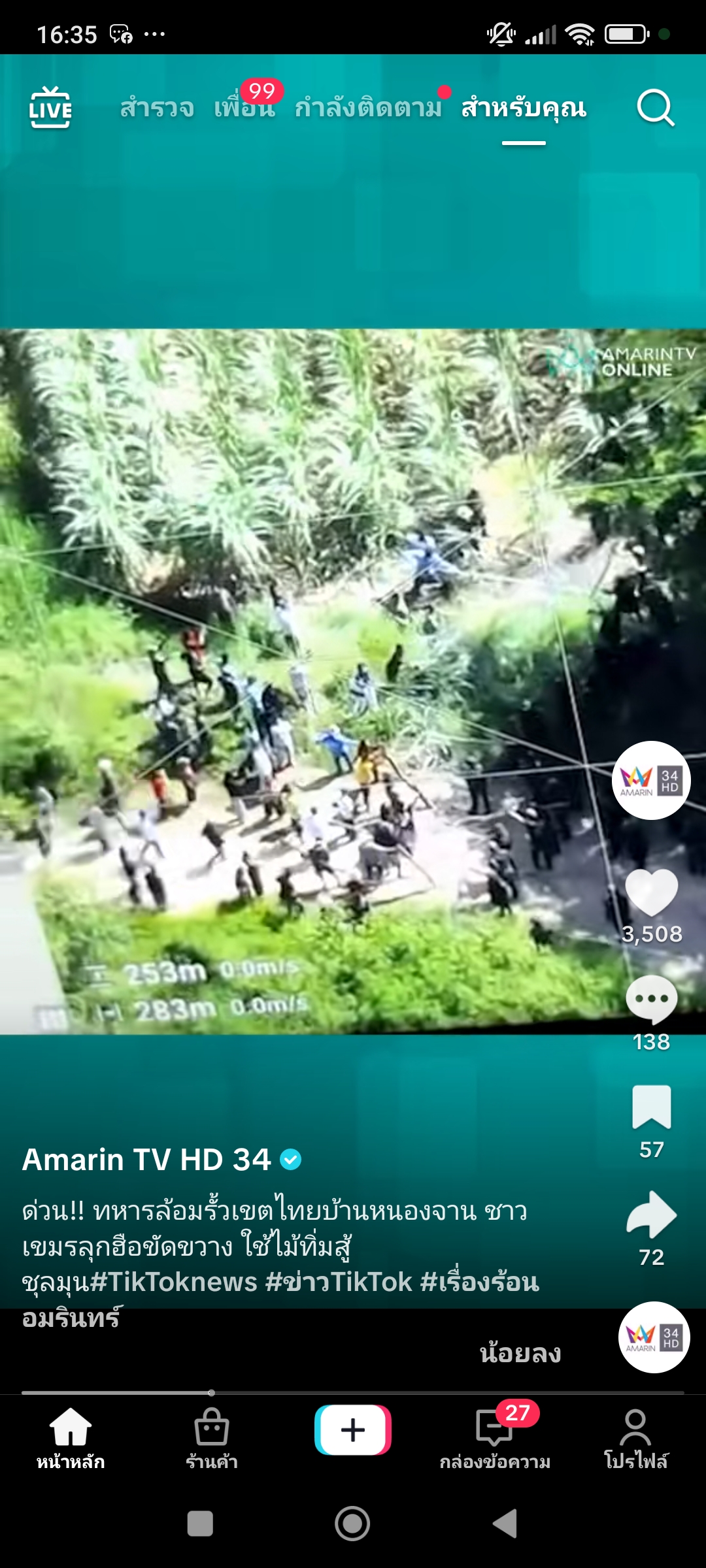Open Amarin TV profile avatar beside video
Image resolution: width=706 pixels, height=1568 pixels.
pos(651,780)
